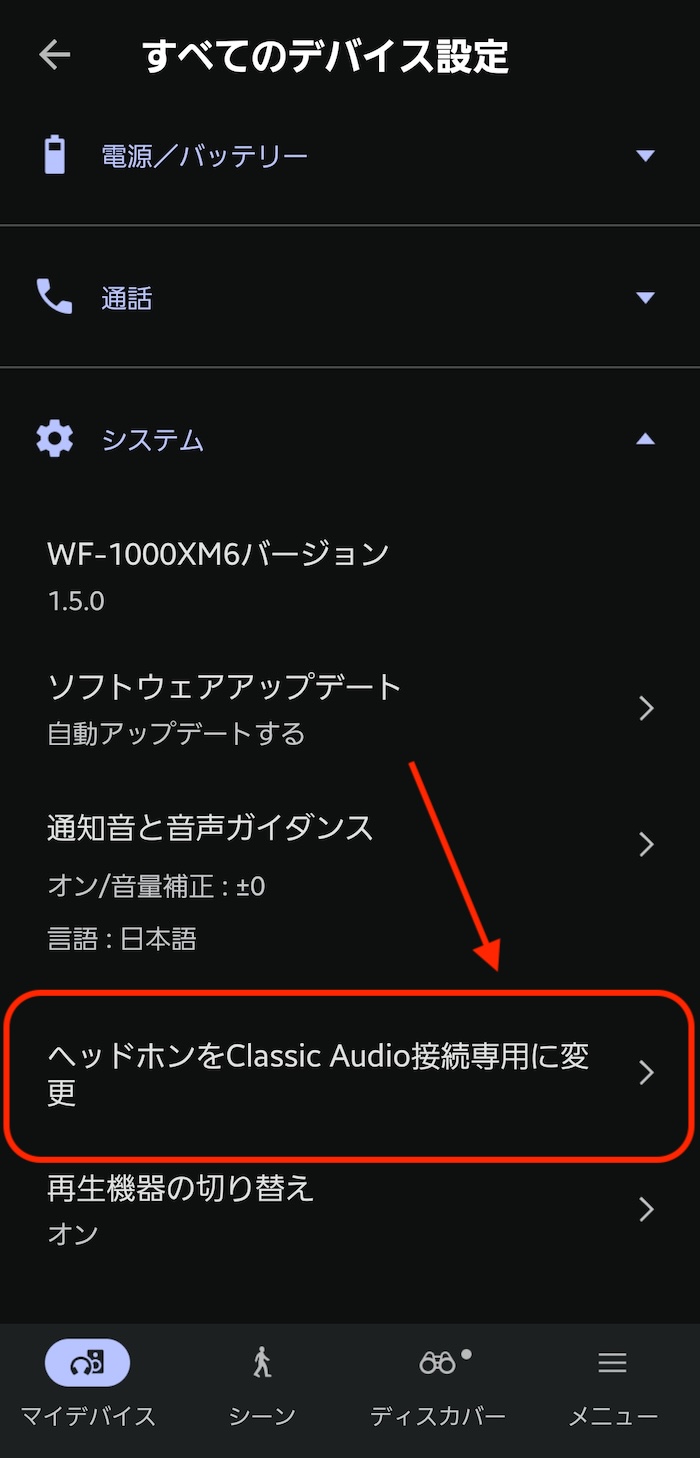Viewport: 700px width, 1458px height.
Task: Go back using the arrow icon
Action: click(x=55, y=55)
